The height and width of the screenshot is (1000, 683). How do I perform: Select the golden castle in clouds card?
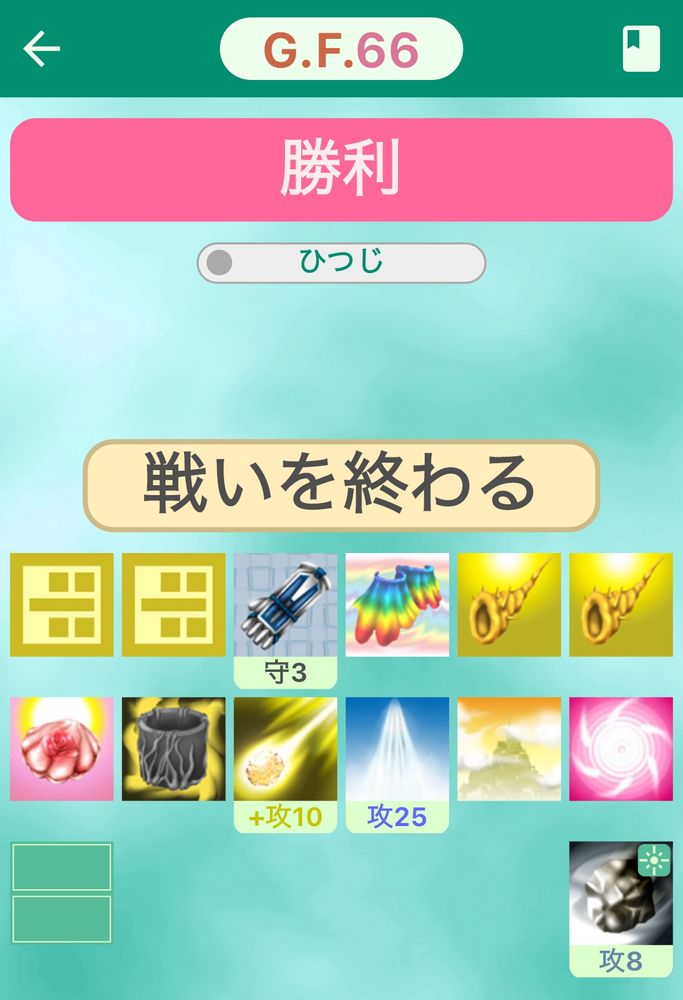pos(509,749)
